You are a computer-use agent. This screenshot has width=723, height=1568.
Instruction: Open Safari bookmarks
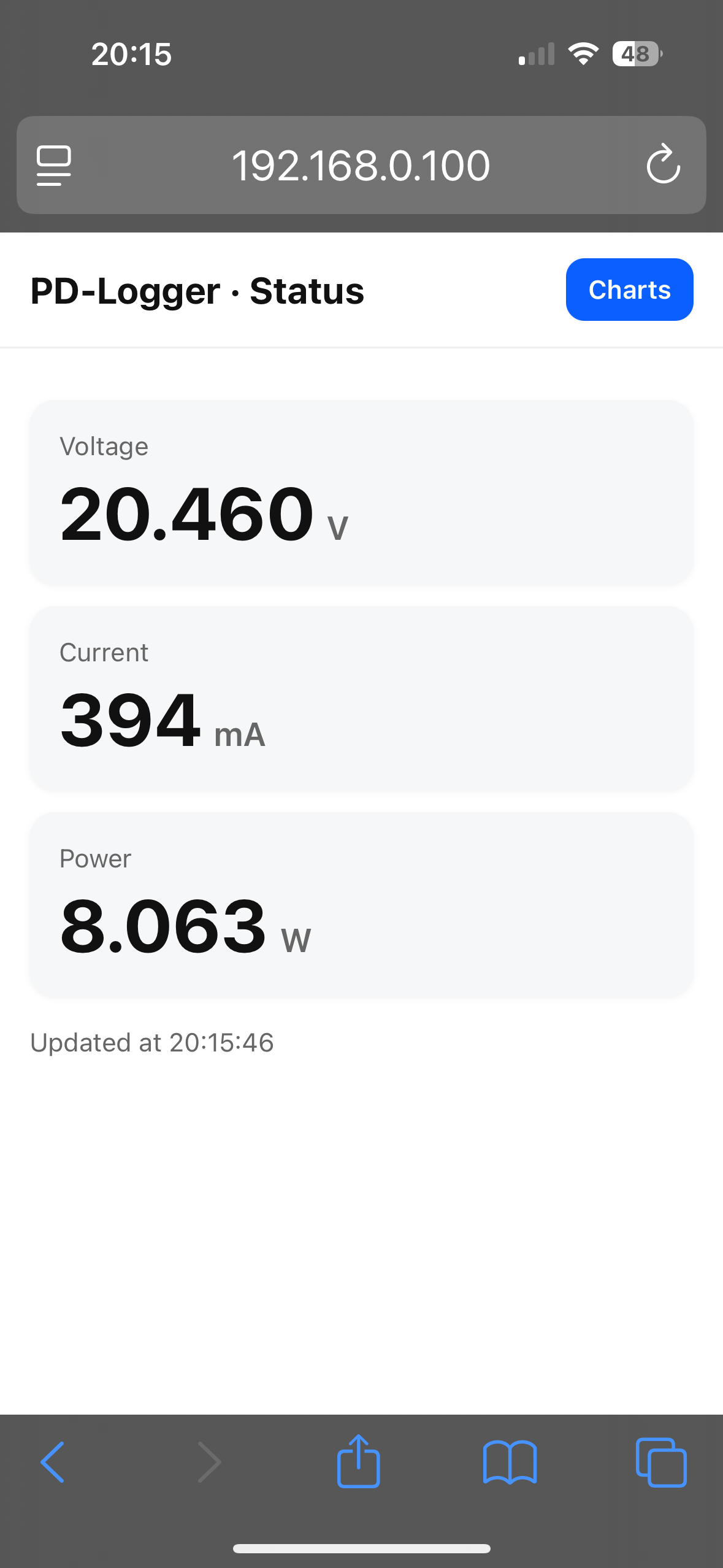point(510,1462)
